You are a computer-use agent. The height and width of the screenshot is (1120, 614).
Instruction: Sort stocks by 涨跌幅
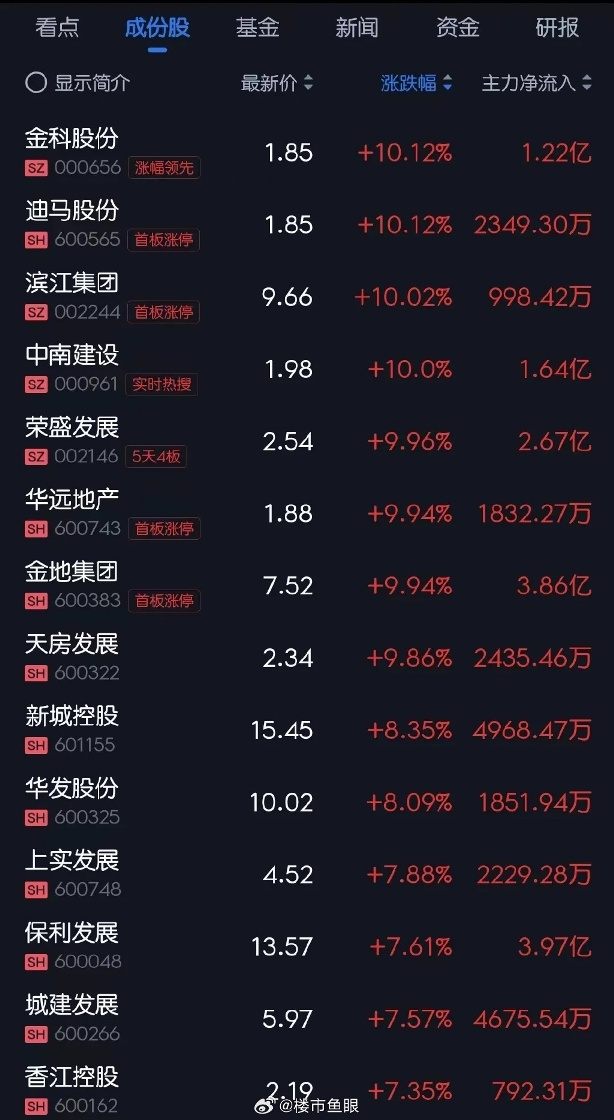[416, 83]
